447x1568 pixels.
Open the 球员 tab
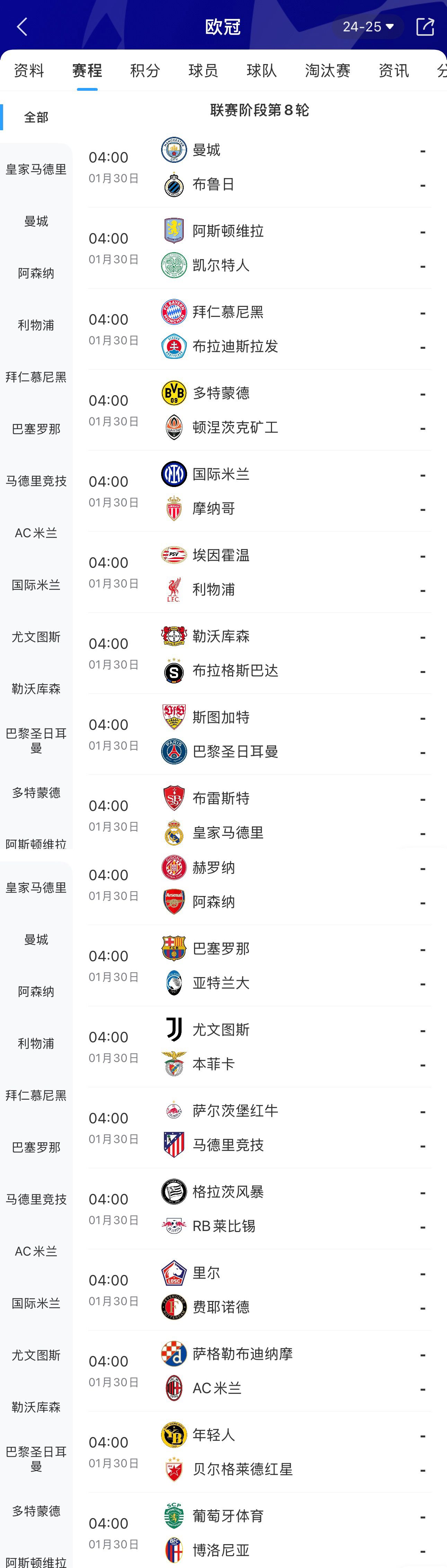[x=203, y=71]
